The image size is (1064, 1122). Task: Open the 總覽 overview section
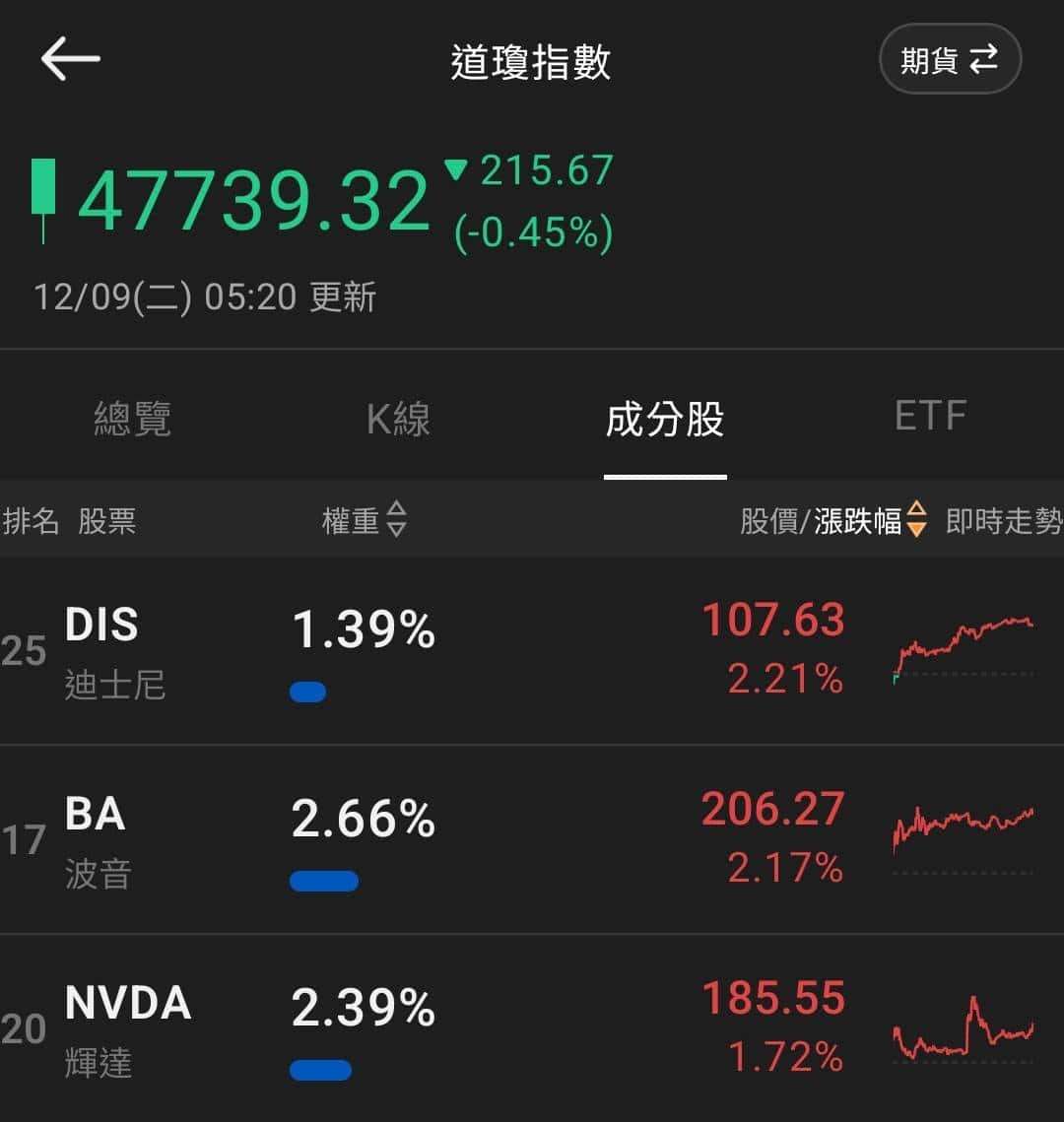pyautogui.click(x=133, y=419)
